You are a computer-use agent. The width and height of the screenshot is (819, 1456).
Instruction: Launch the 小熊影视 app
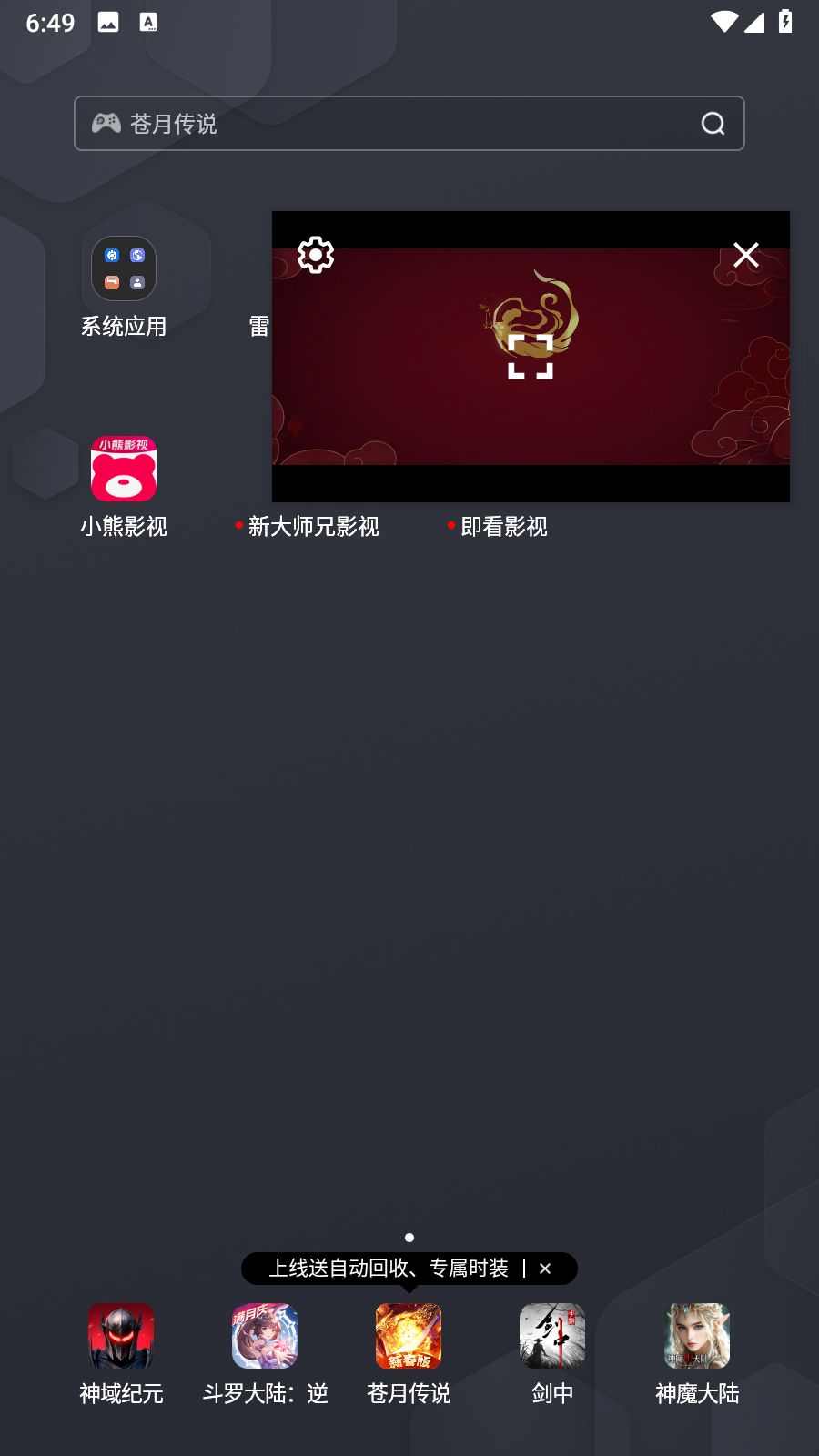(124, 470)
